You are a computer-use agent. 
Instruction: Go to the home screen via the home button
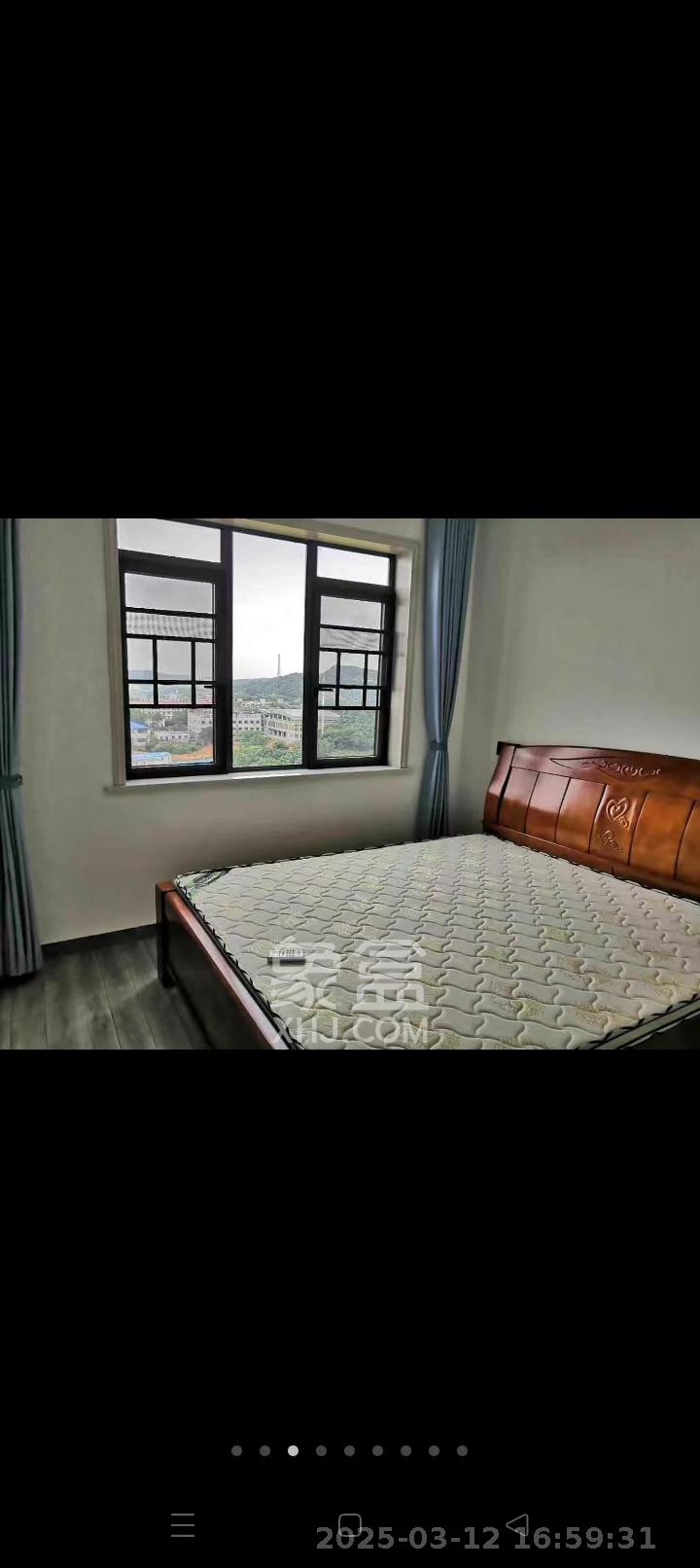(350, 1525)
